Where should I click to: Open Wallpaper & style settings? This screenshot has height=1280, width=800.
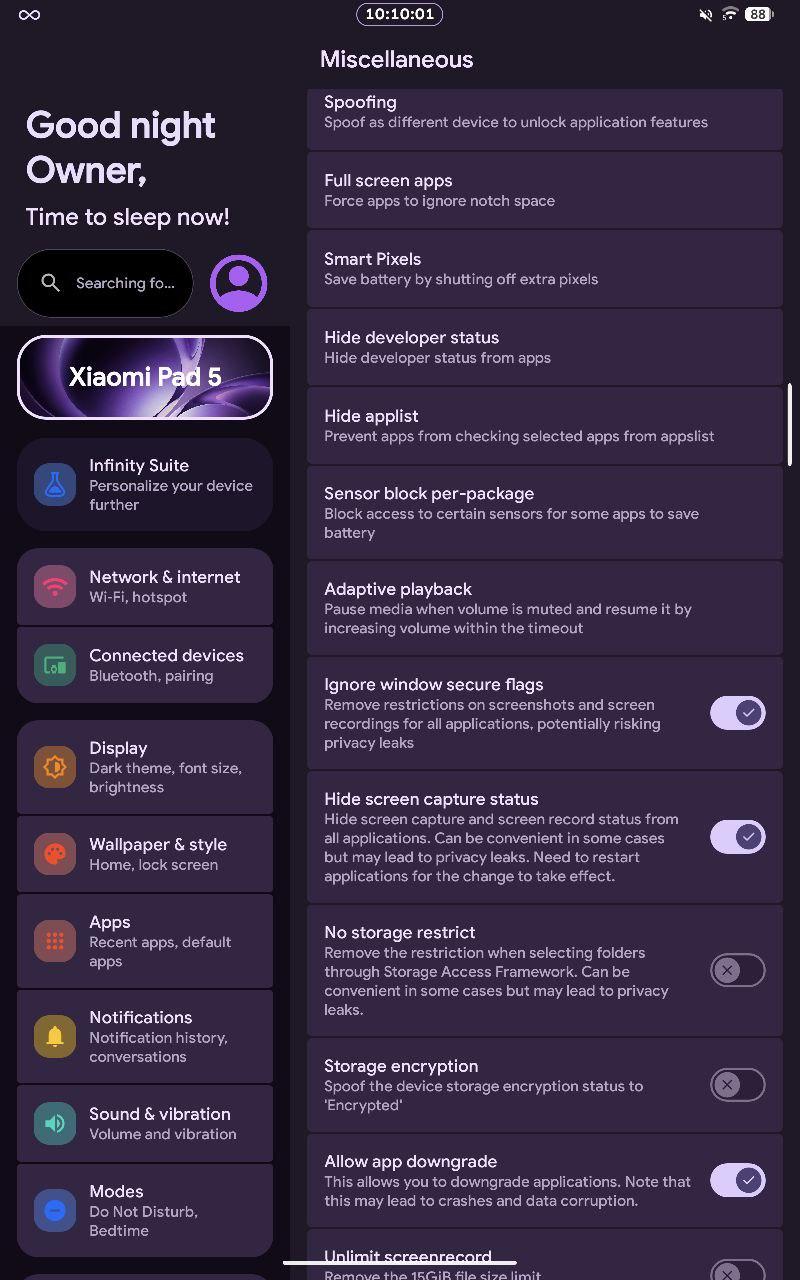pos(145,854)
